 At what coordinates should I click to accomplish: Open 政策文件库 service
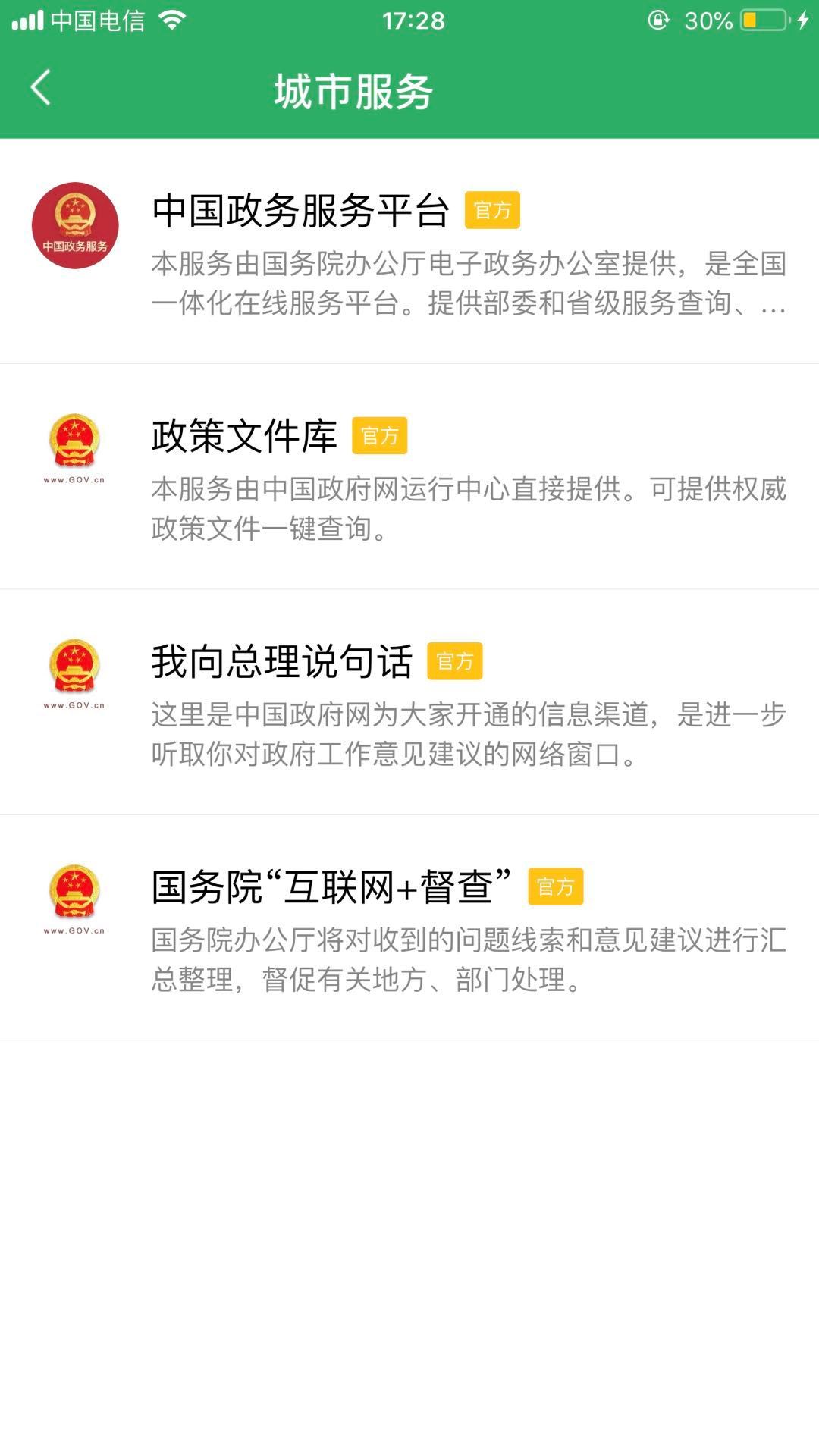point(409,477)
